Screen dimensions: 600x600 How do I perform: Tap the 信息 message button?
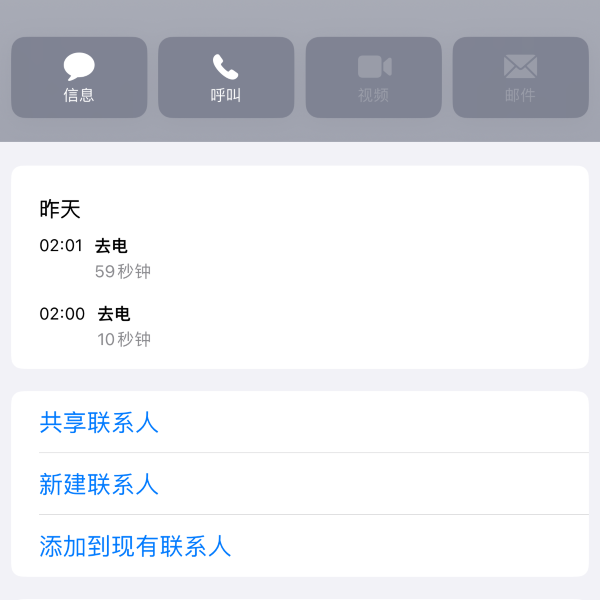[79, 78]
